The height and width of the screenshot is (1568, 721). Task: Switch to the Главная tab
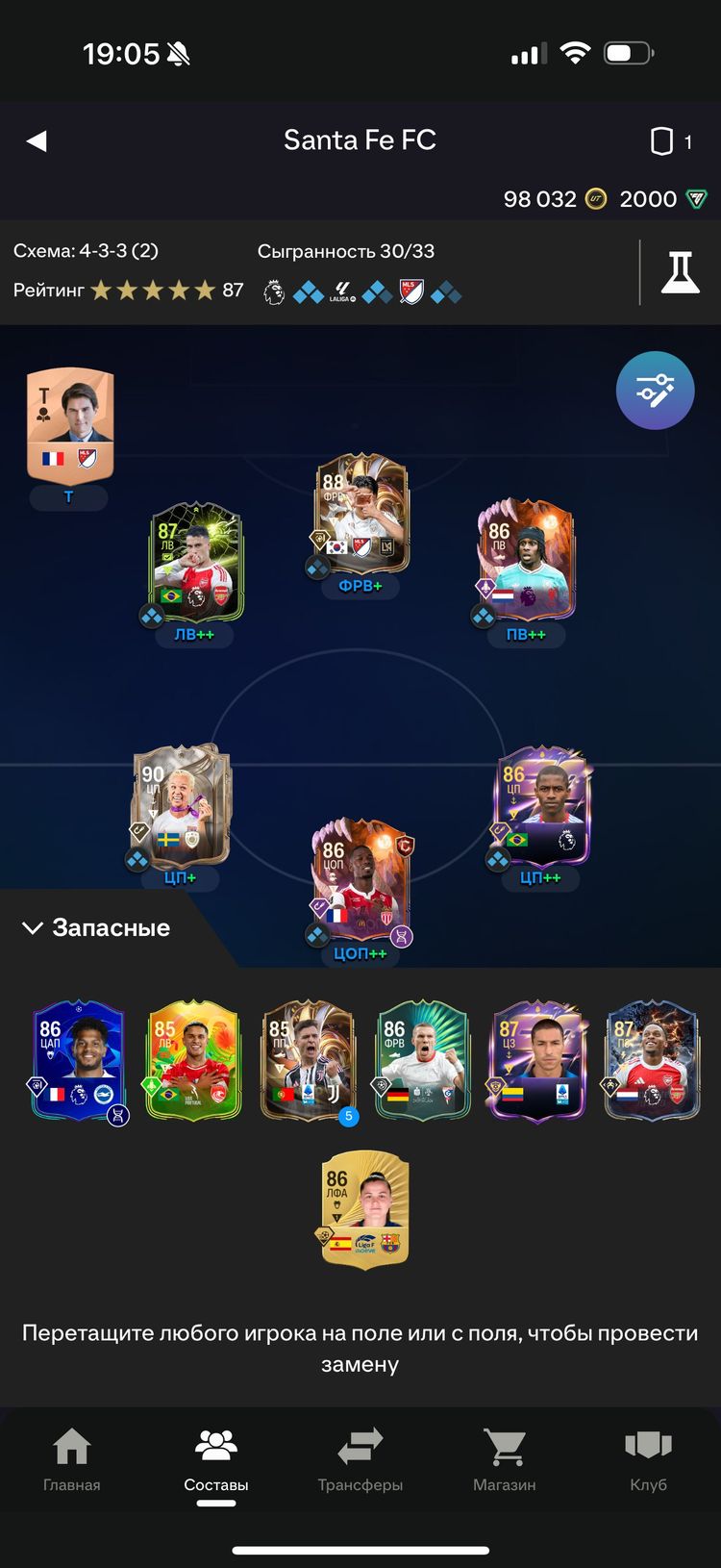point(72,1458)
